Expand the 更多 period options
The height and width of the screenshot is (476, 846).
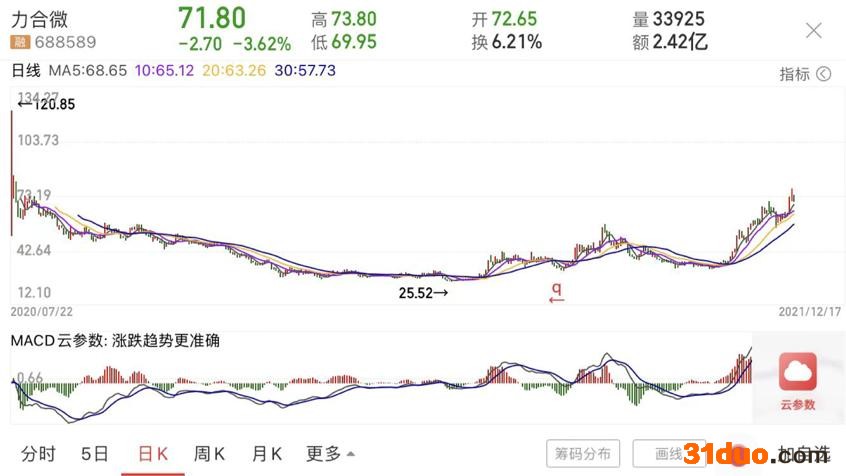coord(330,453)
